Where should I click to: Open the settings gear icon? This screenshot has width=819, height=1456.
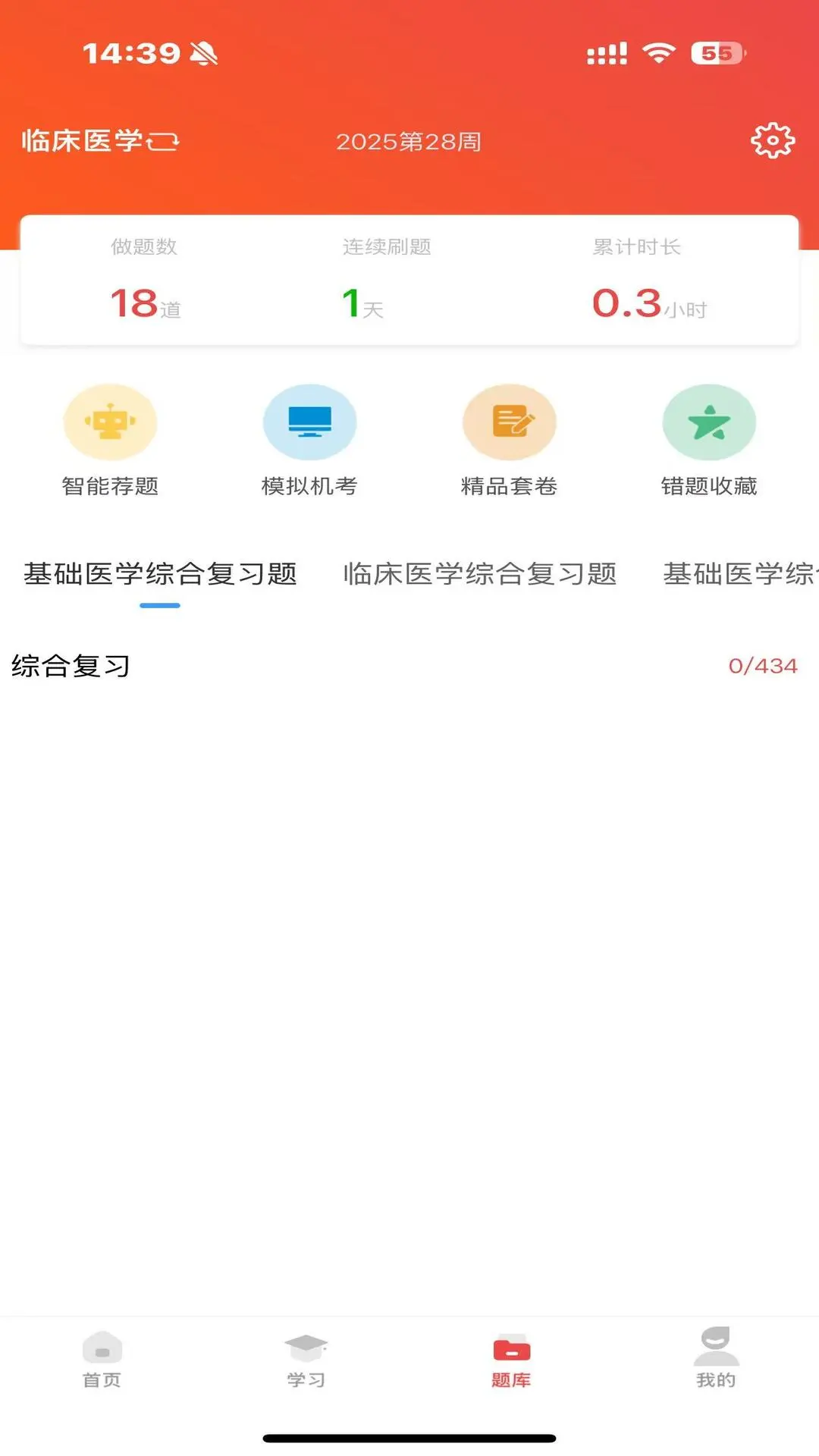[772, 140]
